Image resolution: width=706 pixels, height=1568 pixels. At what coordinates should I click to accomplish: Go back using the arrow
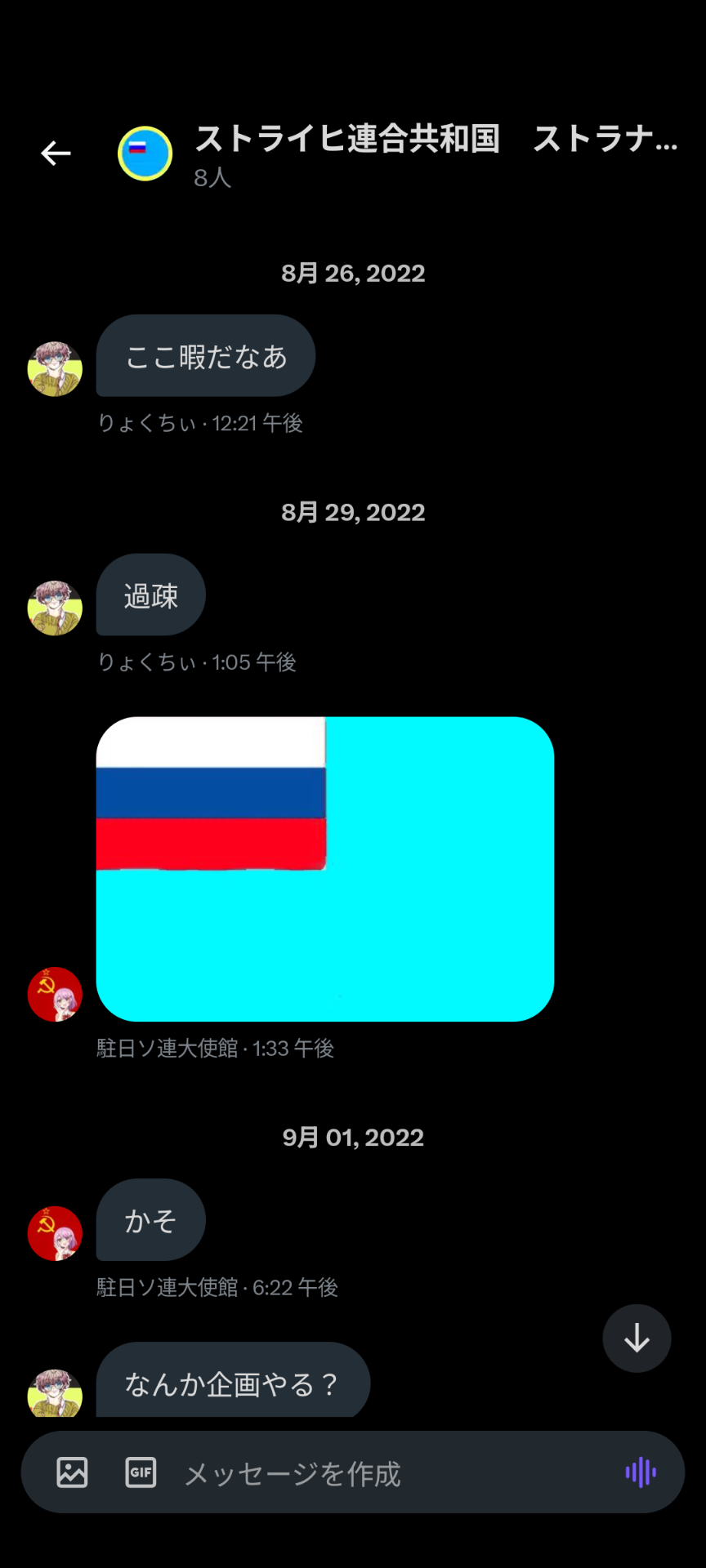point(56,153)
